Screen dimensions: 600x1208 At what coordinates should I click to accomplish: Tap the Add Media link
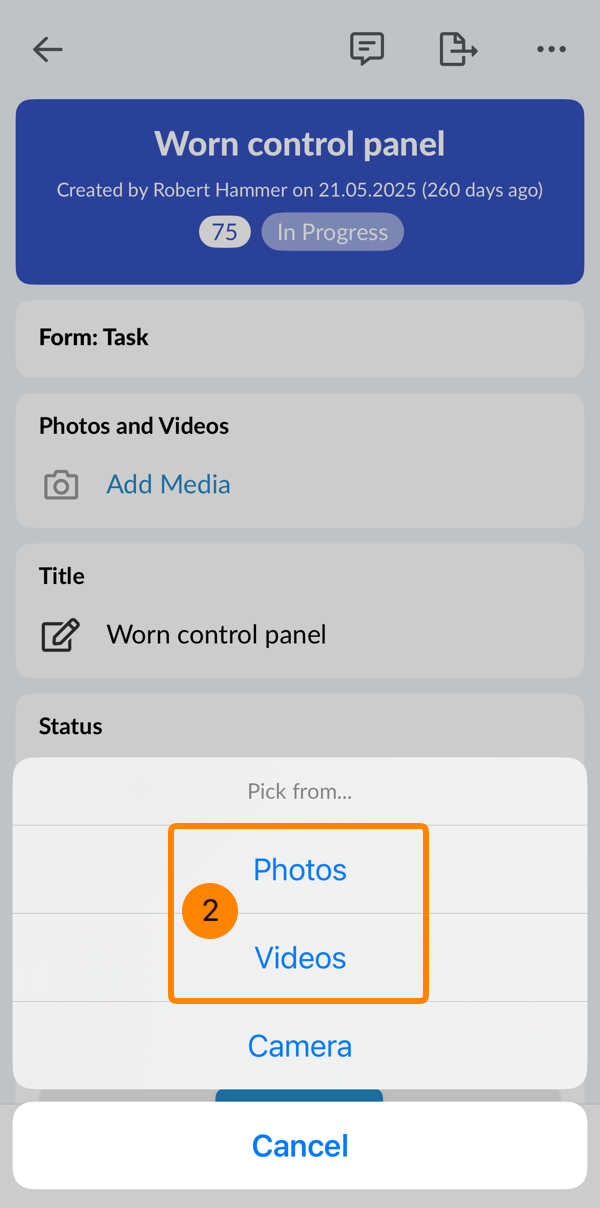(168, 484)
